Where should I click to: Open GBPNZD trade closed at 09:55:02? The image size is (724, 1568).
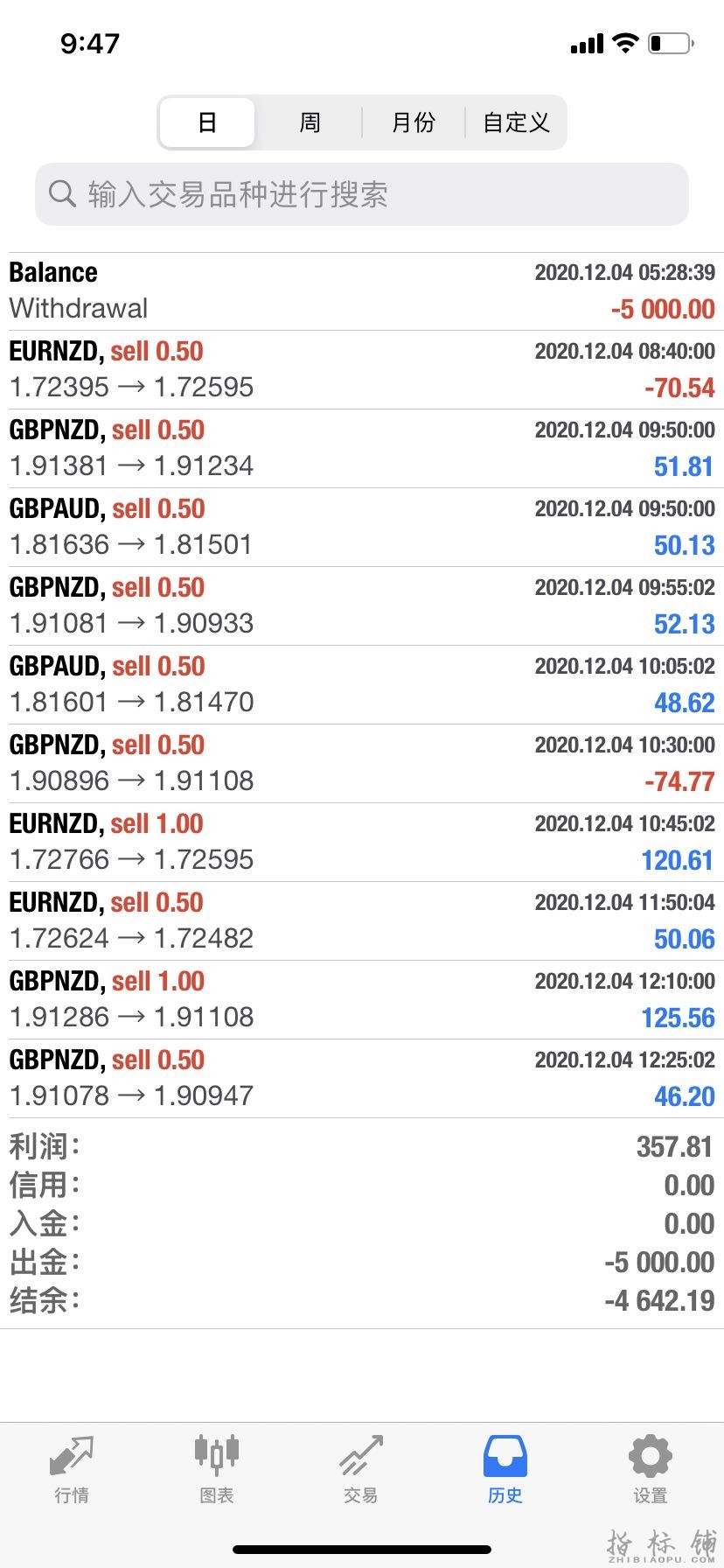coord(362,605)
